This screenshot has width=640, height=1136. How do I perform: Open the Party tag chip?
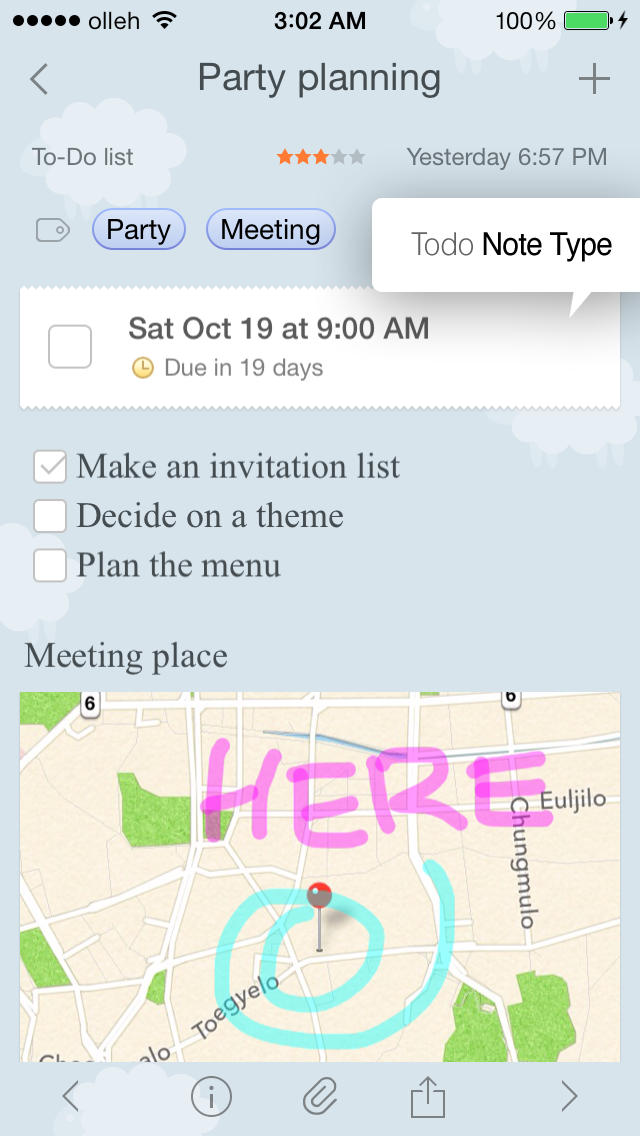pyautogui.click(x=138, y=230)
